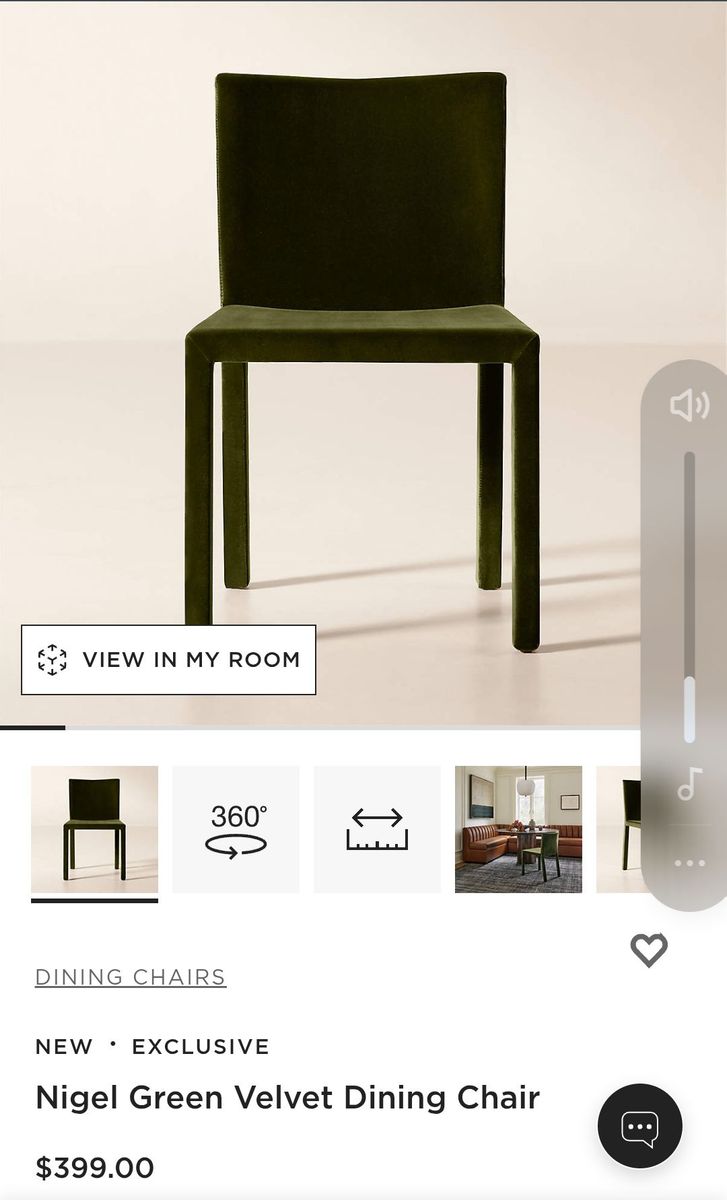Open the dining room lifestyle photo
727x1200 pixels.
point(518,829)
